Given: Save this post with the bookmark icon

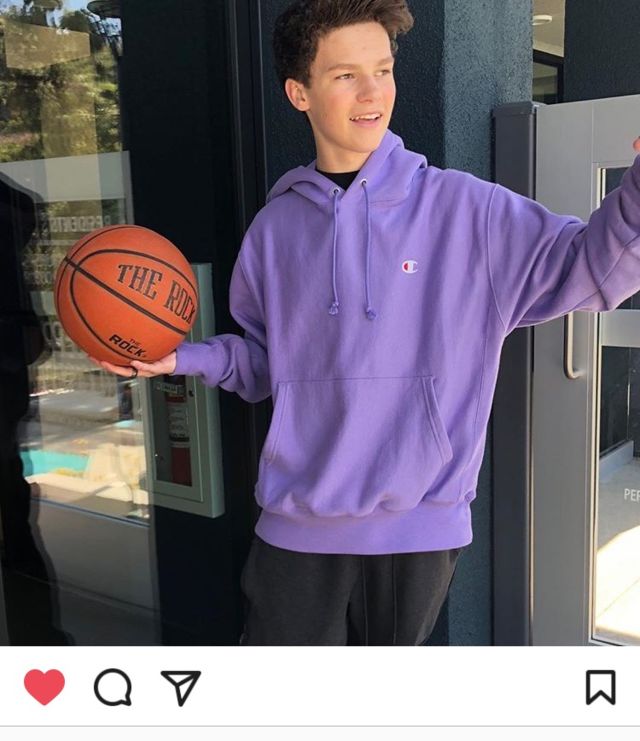Looking at the screenshot, I should click(600, 687).
